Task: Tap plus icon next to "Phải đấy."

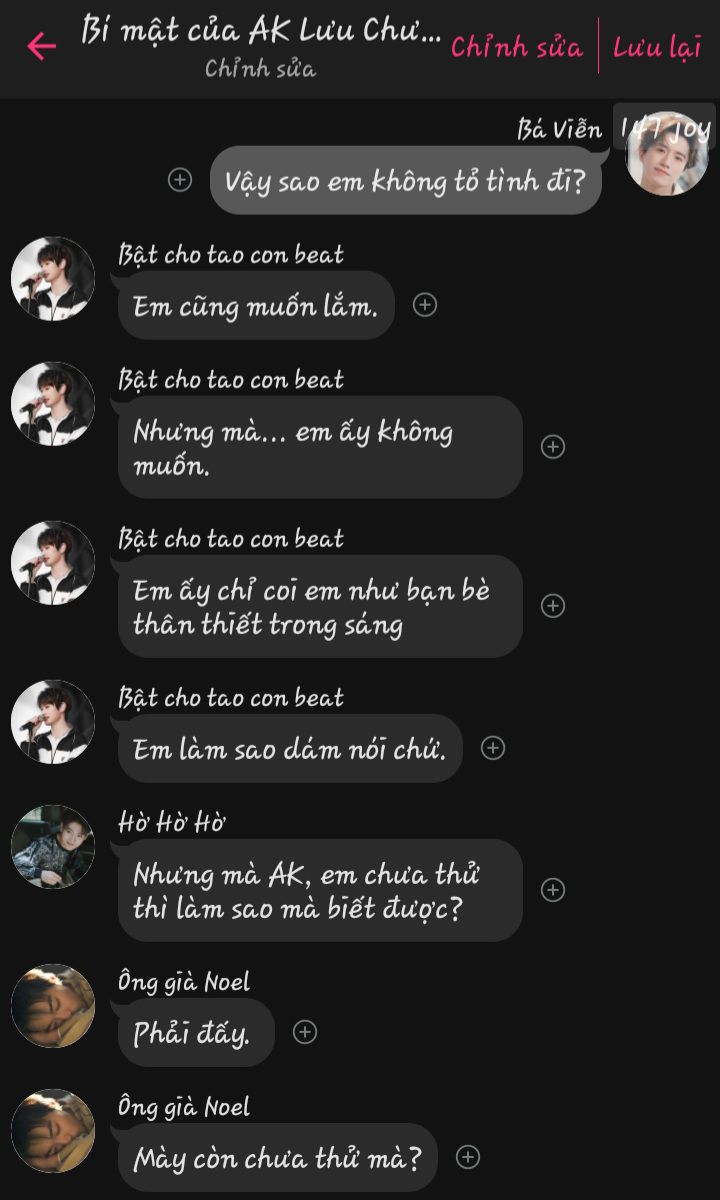Action: [305, 1032]
